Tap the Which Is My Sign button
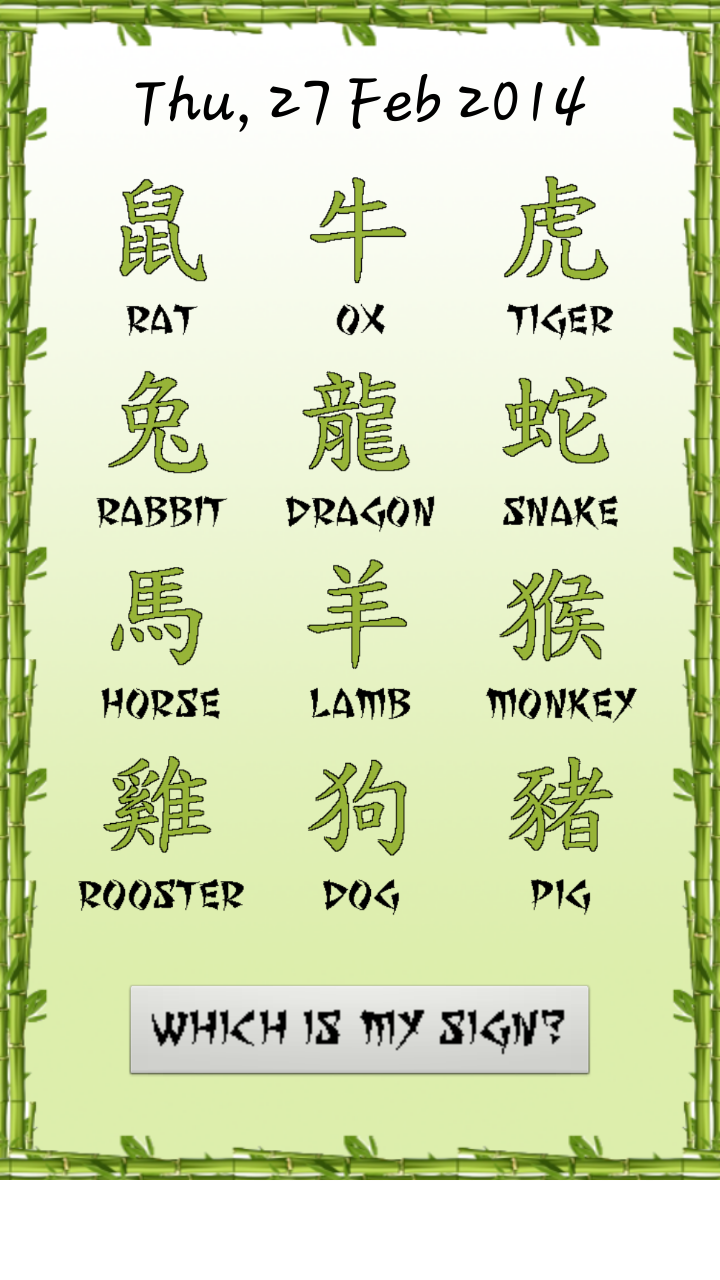 tap(359, 1029)
